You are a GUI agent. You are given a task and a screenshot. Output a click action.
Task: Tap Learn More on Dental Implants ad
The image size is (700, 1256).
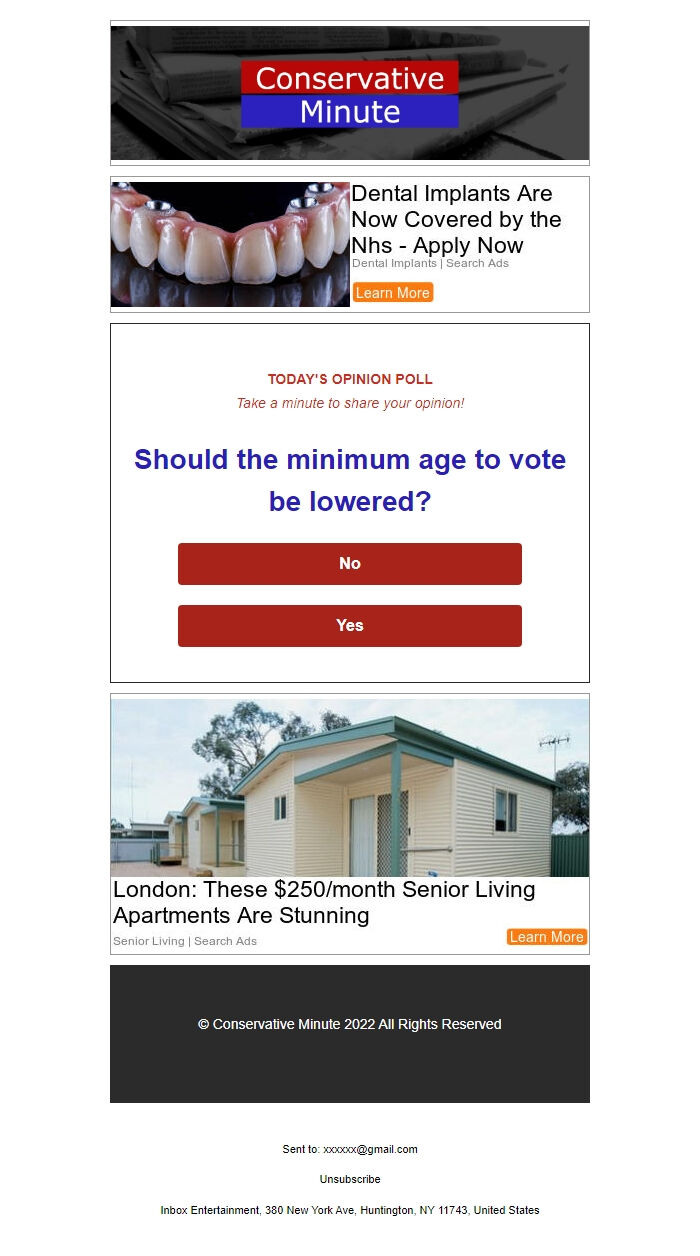pos(392,293)
